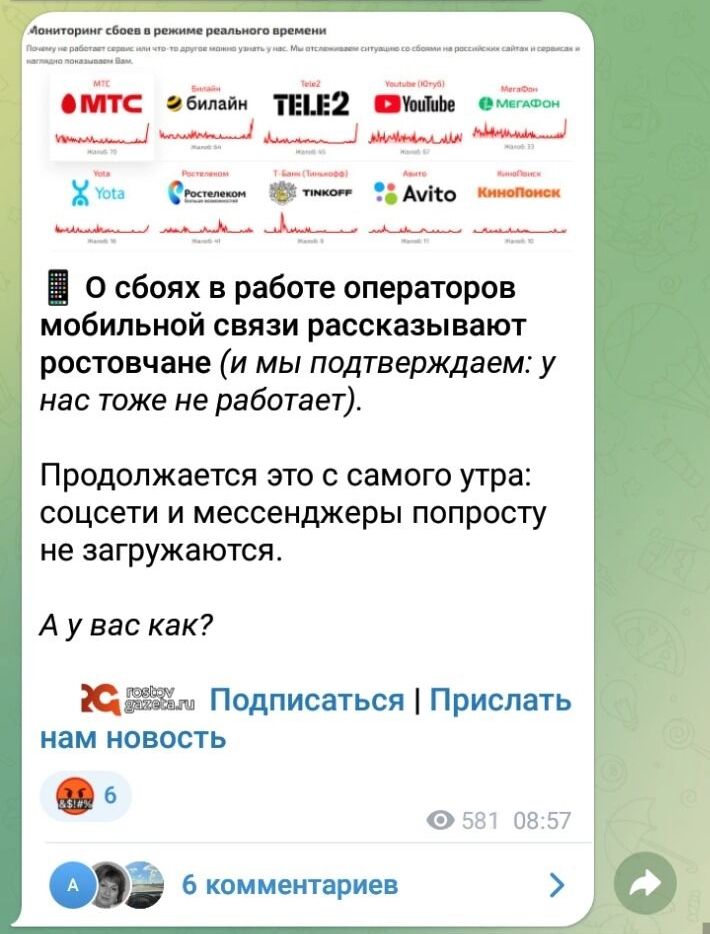This screenshot has width=710, height=934.
Task: Add the angry face reaction with count 6
Action: point(89,797)
